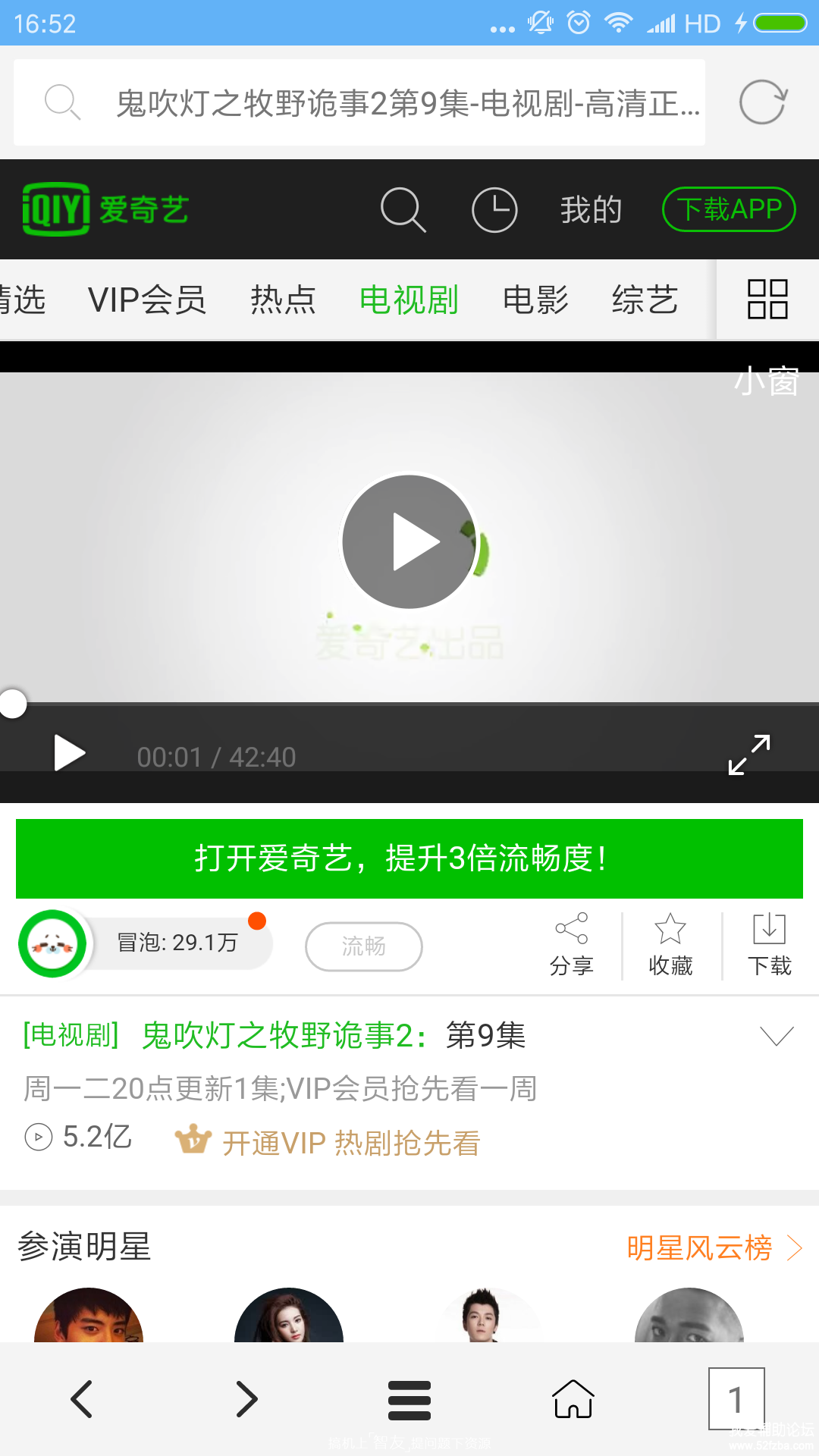Share this episode

click(x=572, y=945)
